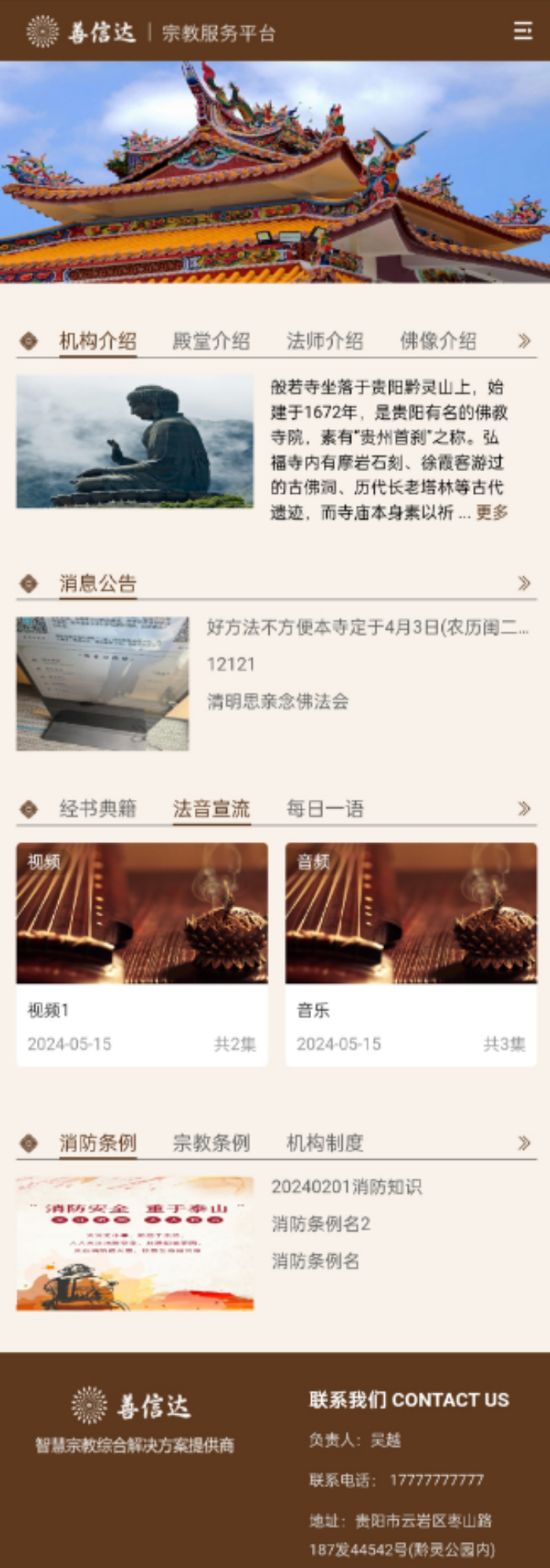Switch to the 殿堂介绍 tab

tap(211, 340)
